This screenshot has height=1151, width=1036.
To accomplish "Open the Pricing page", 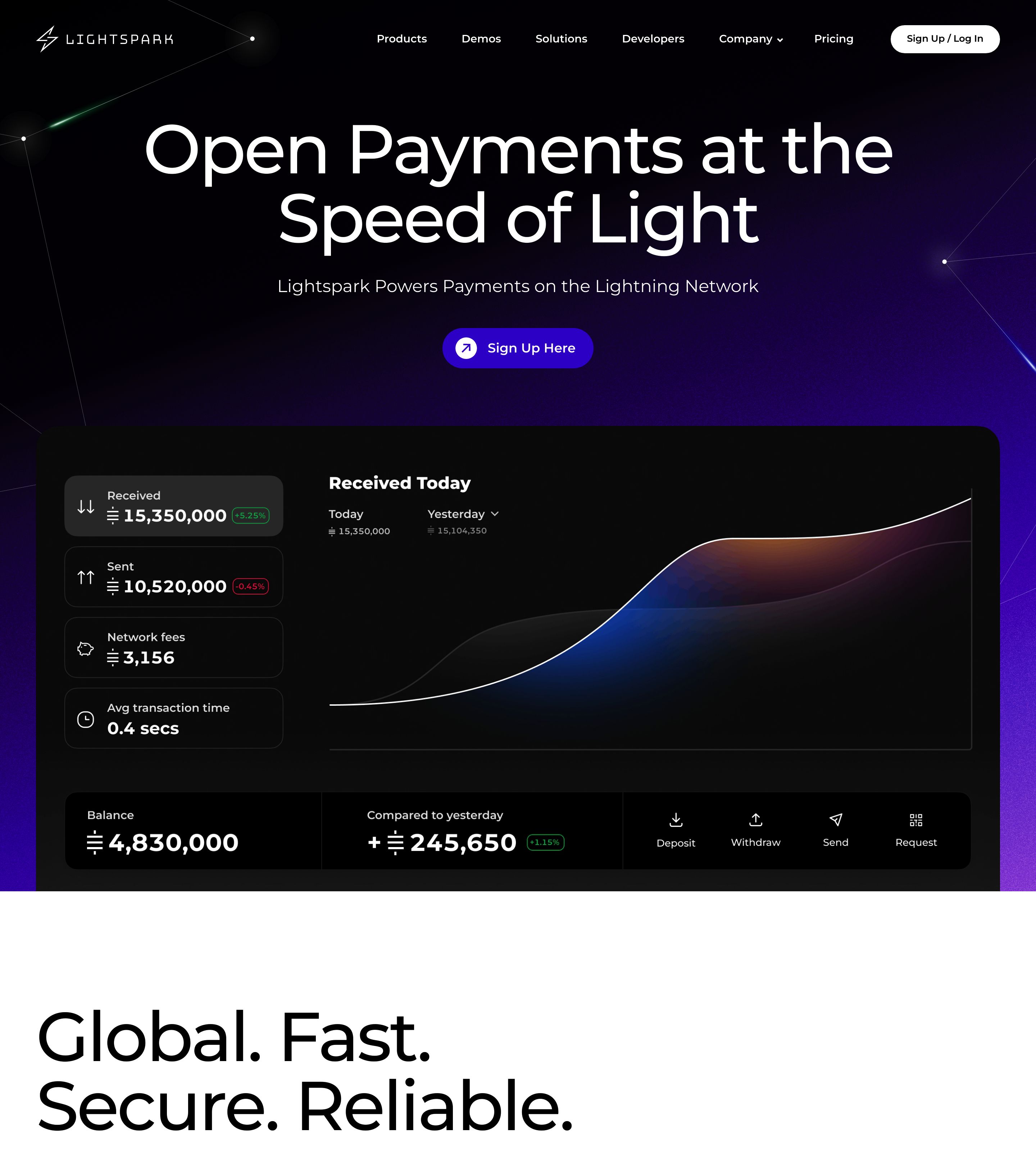I will [x=833, y=39].
